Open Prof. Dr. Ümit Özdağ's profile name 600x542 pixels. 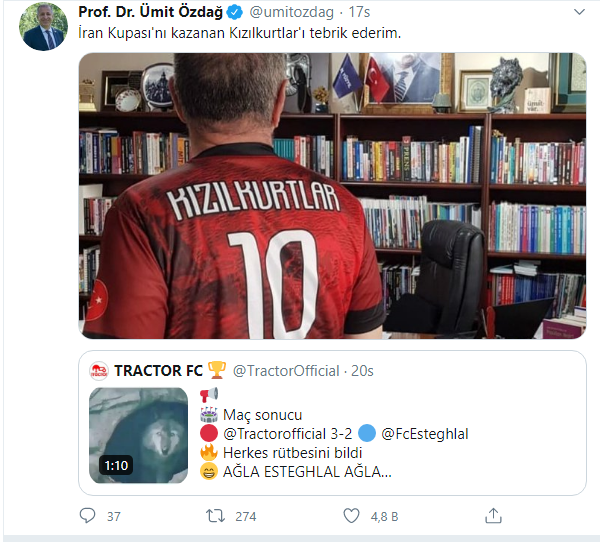158,12
